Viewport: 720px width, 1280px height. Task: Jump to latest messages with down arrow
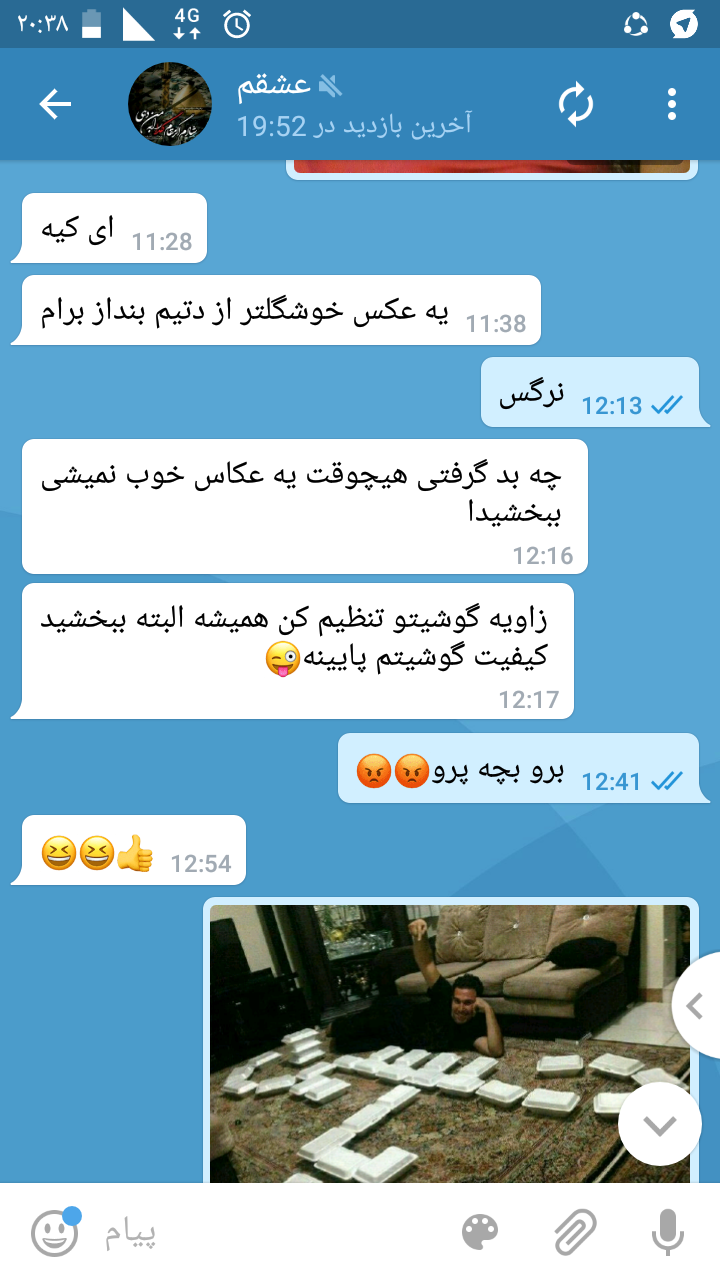(660, 1124)
